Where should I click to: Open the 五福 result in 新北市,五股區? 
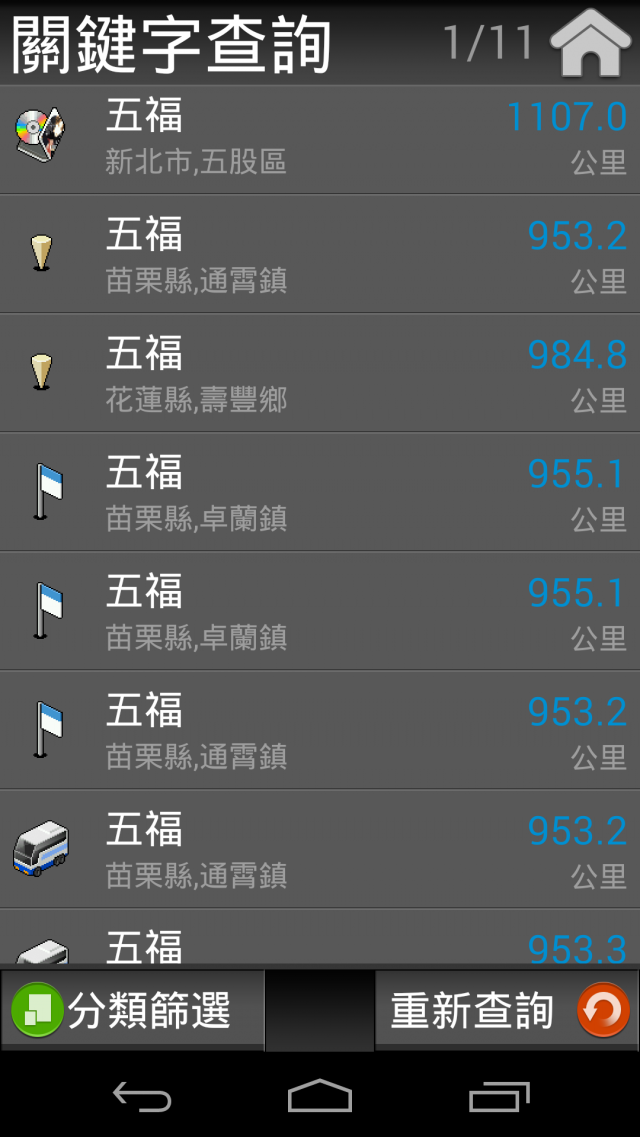tap(320, 139)
